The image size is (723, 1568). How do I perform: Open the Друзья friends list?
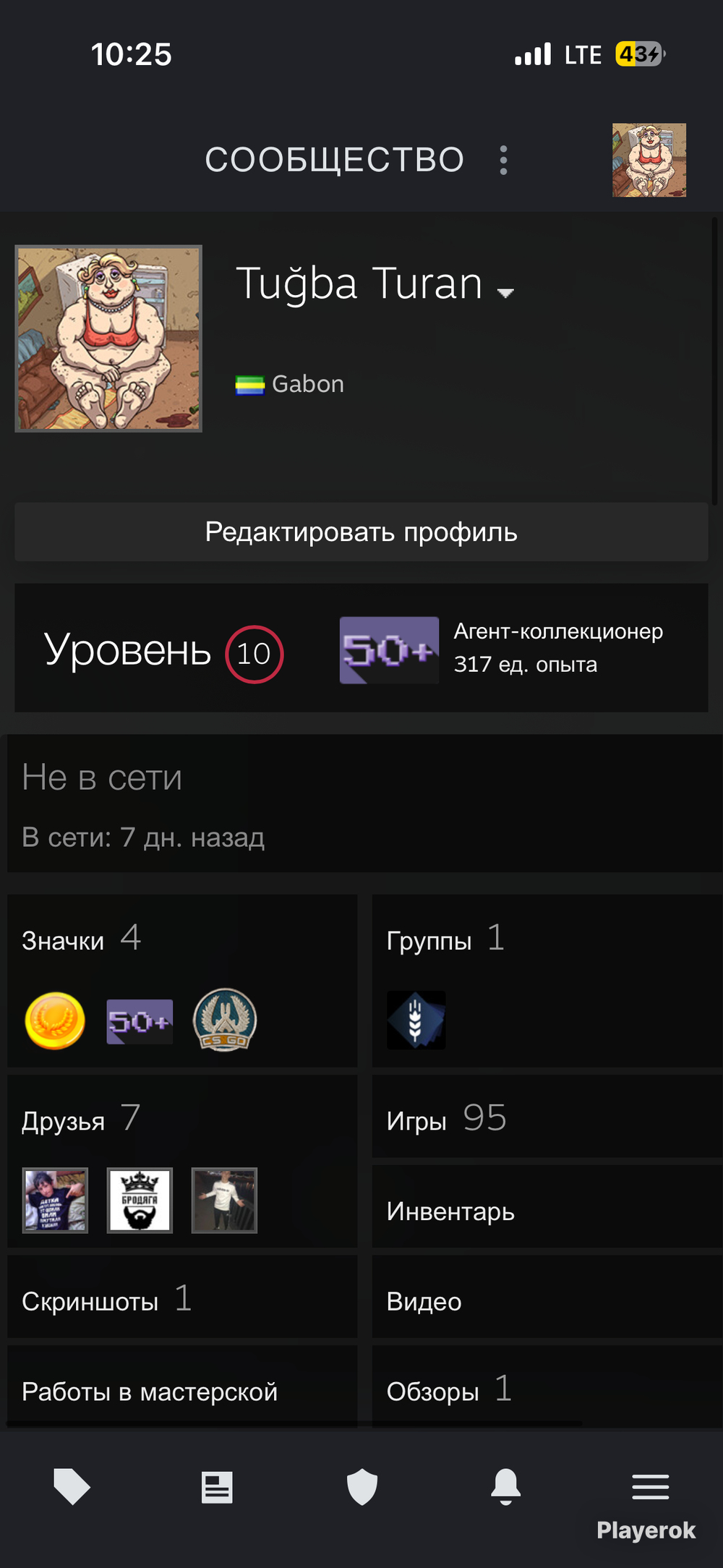pyautogui.click(x=81, y=1119)
